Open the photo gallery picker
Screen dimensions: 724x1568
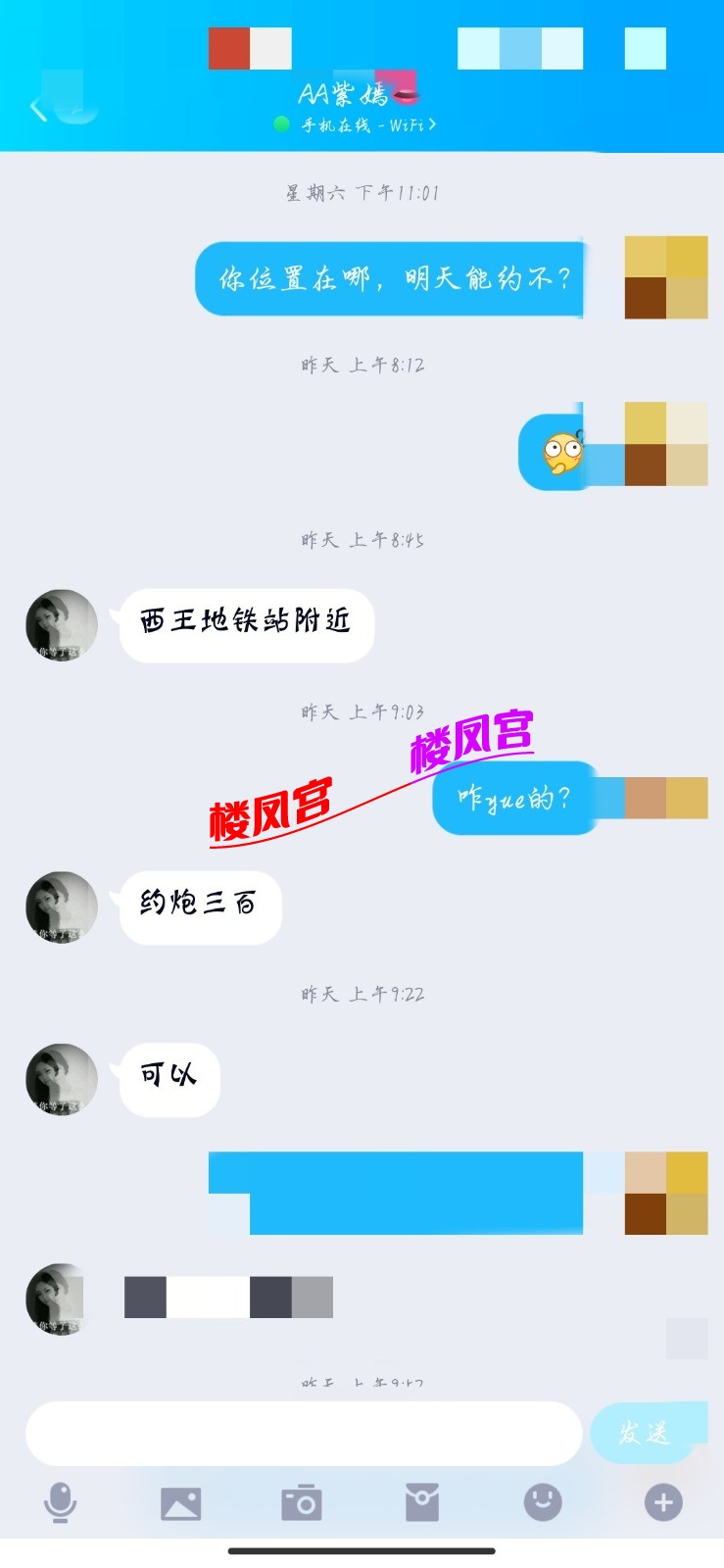pyautogui.click(x=181, y=1502)
